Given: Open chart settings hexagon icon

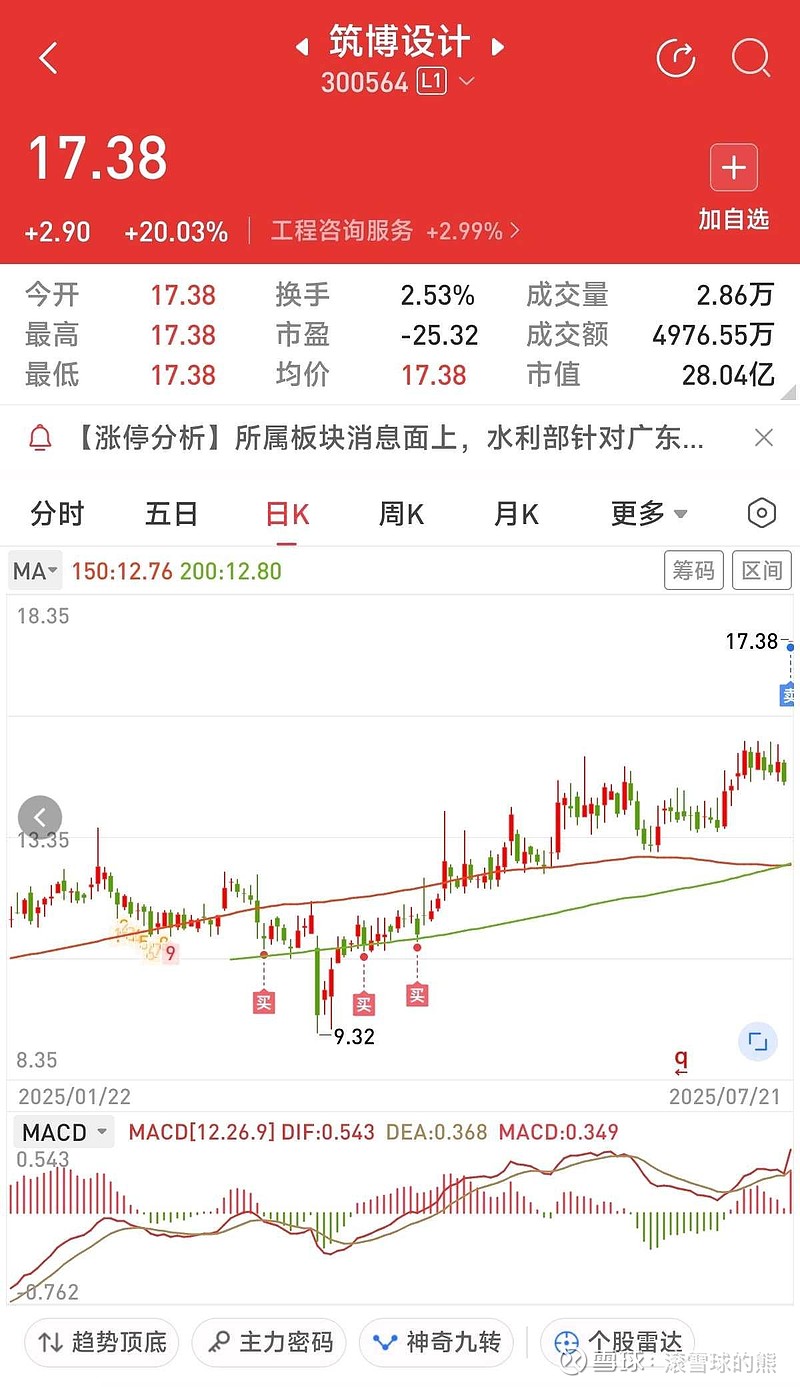Looking at the screenshot, I should pyautogui.click(x=762, y=514).
